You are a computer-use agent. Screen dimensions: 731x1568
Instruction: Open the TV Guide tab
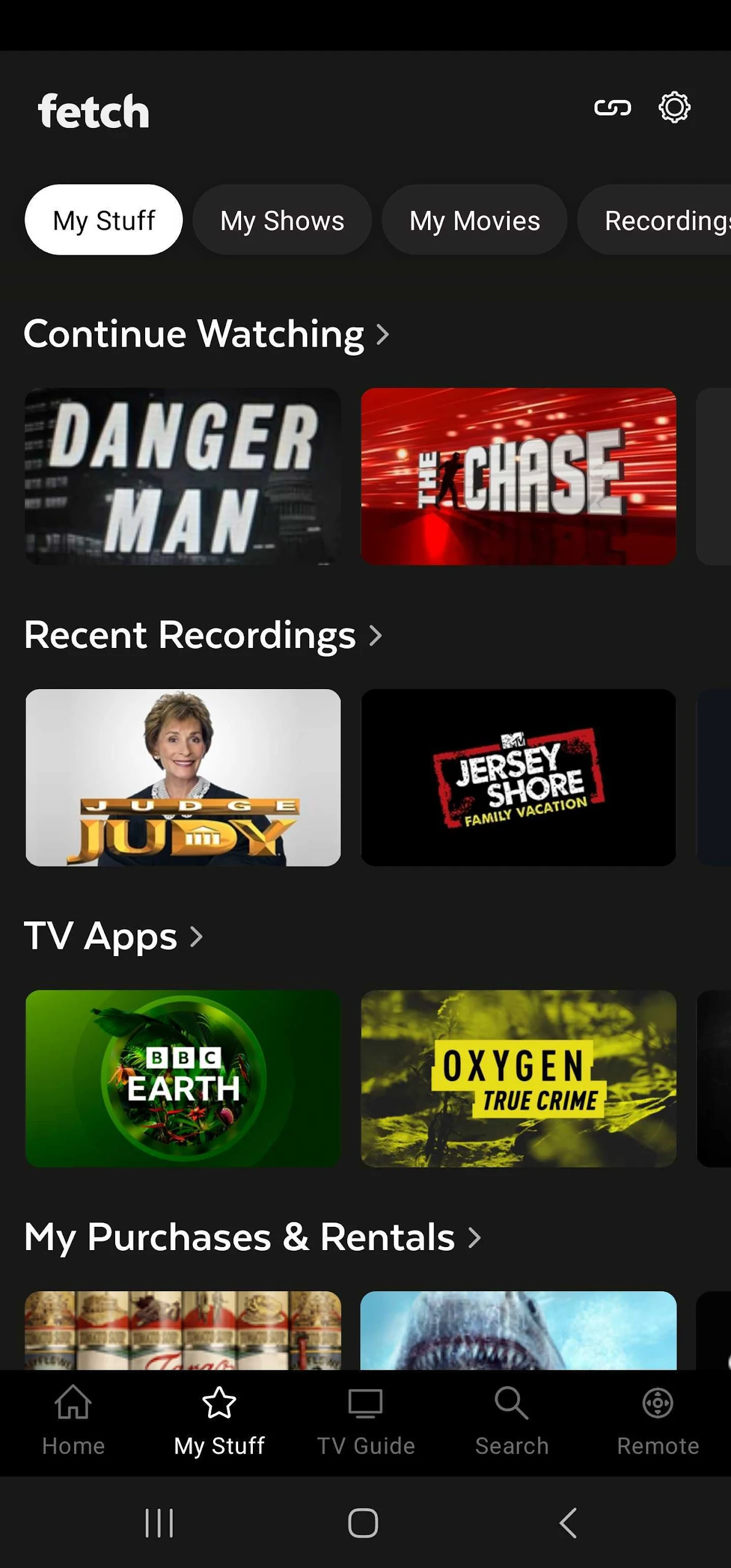coord(365,1421)
